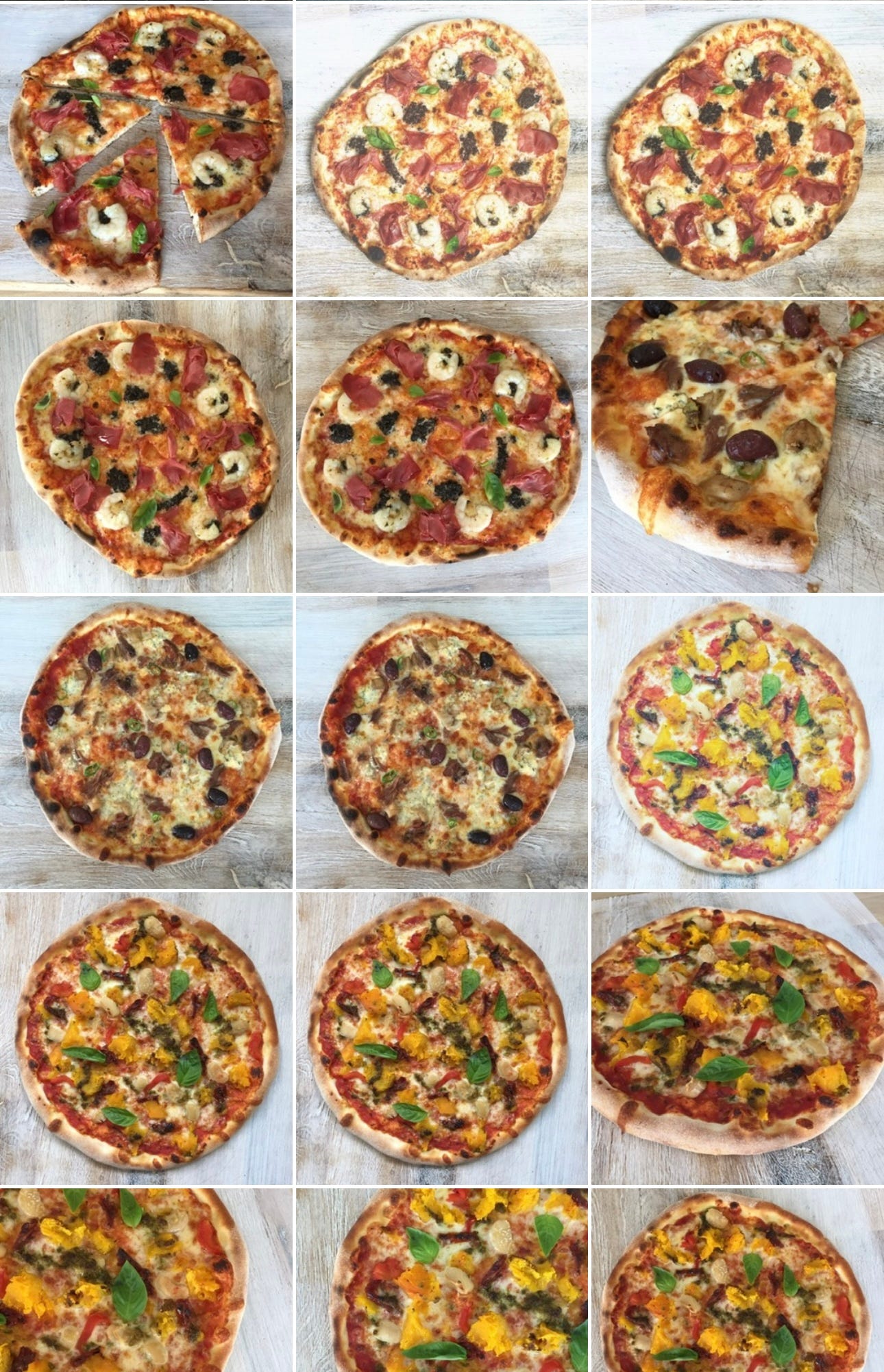Open the close-up olive and anchovy slice photo
The image size is (884, 1372).
point(737,446)
